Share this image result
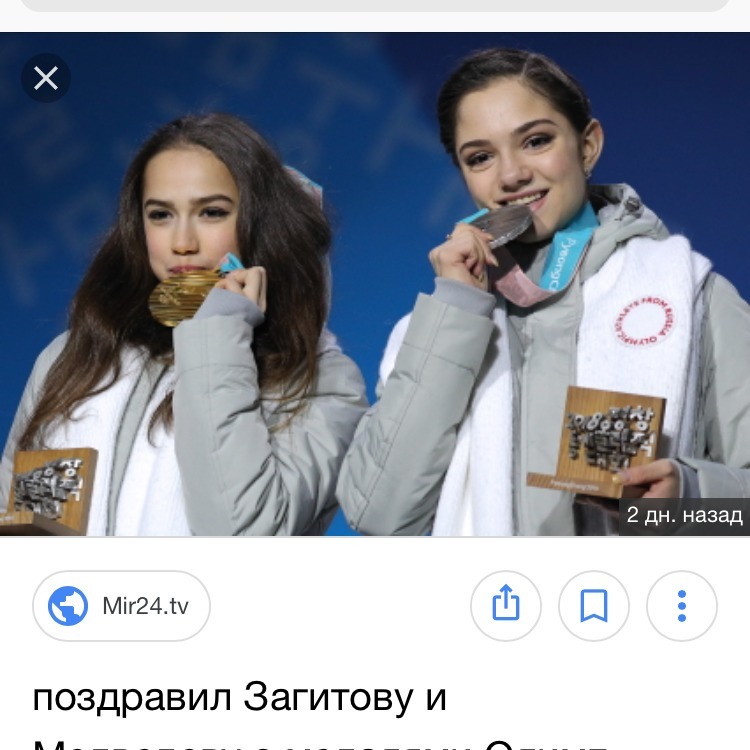The width and height of the screenshot is (750, 750). (506, 606)
